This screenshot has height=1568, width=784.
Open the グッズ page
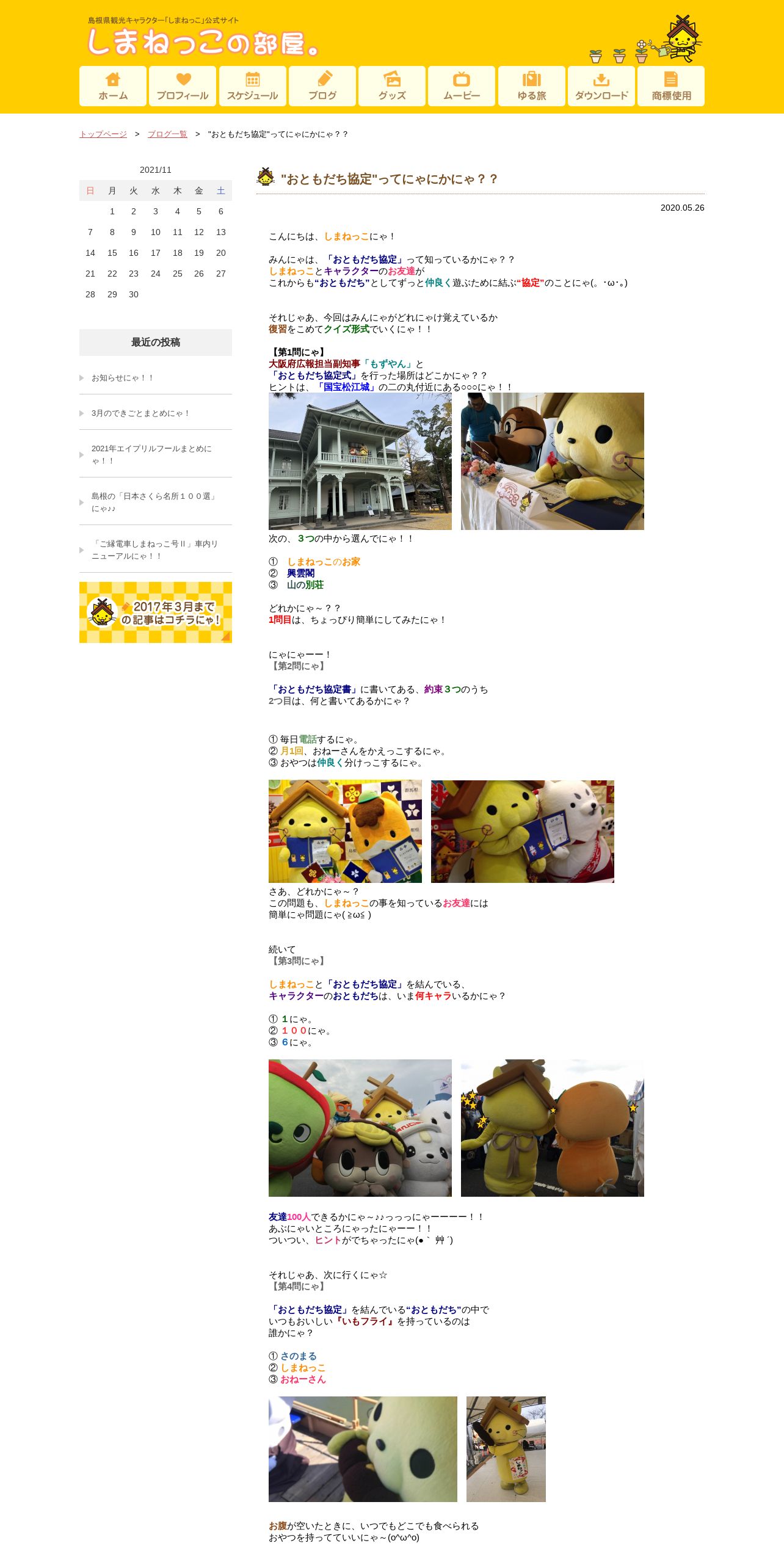pos(391,86)
